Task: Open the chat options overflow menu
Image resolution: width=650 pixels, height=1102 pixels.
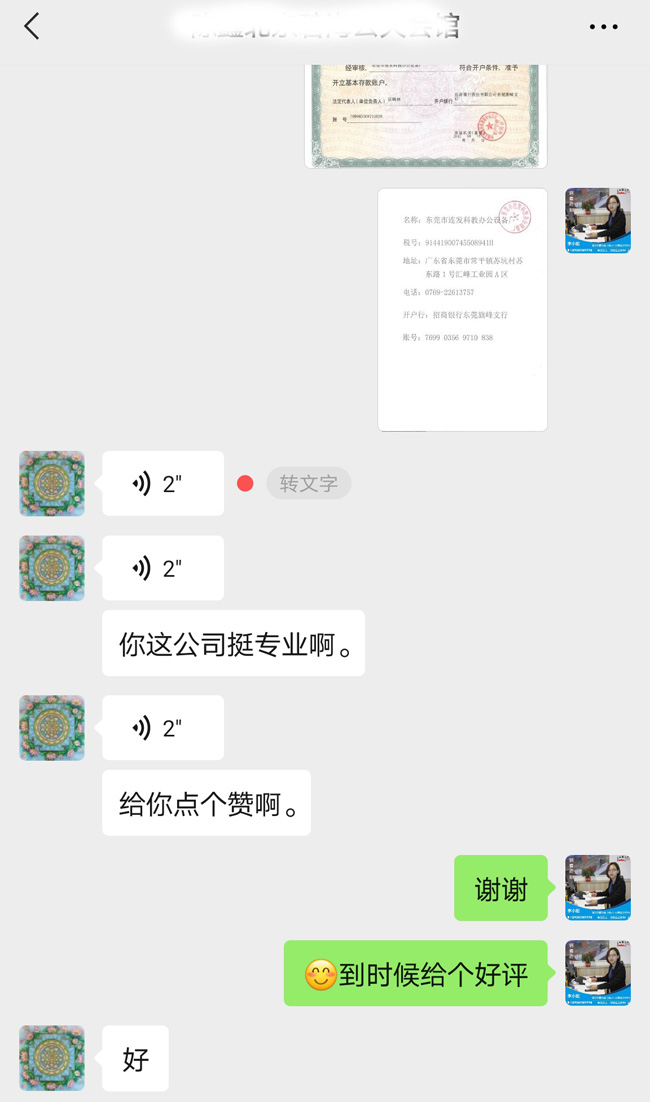Action: coord(603,27)
